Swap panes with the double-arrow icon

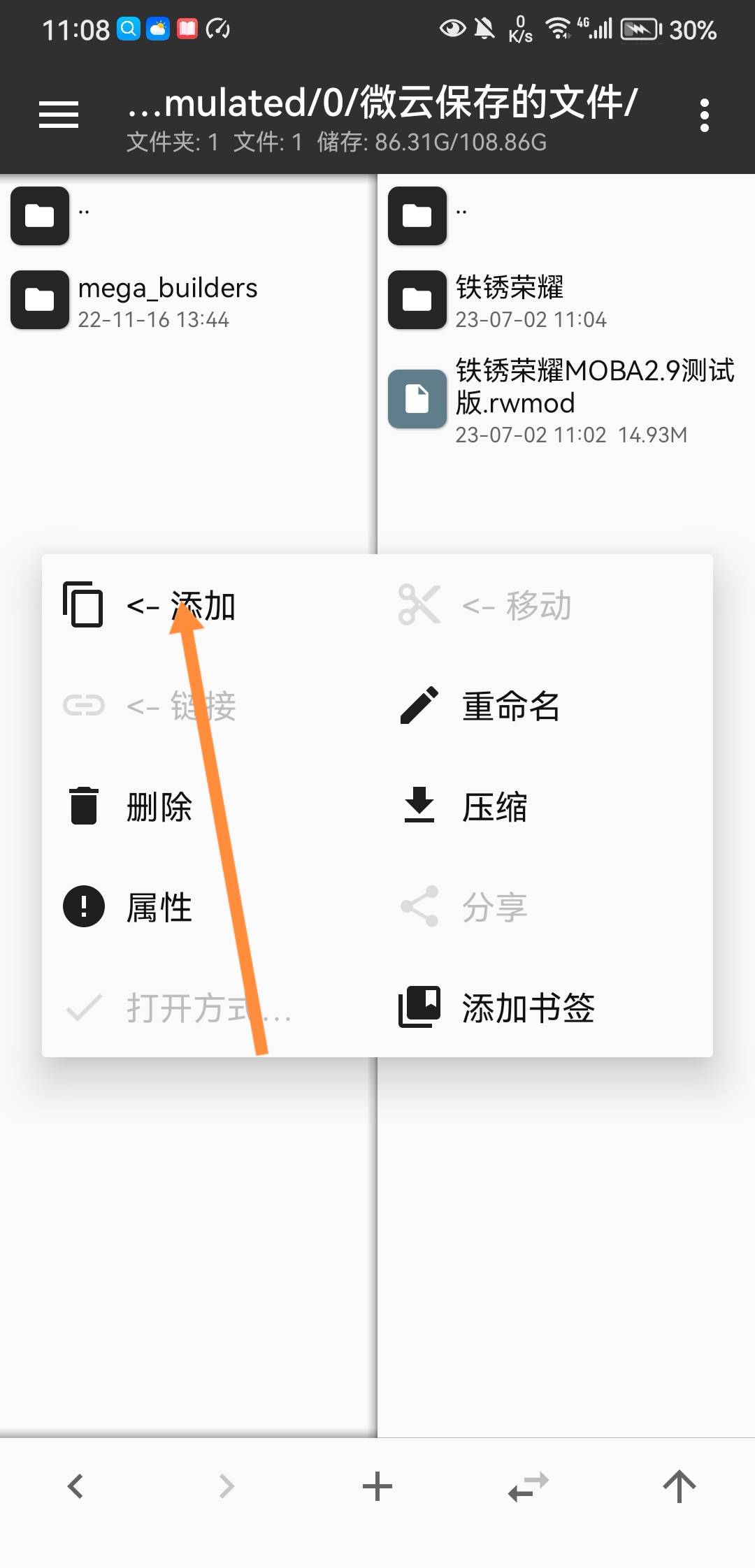tap(528, 1486)
